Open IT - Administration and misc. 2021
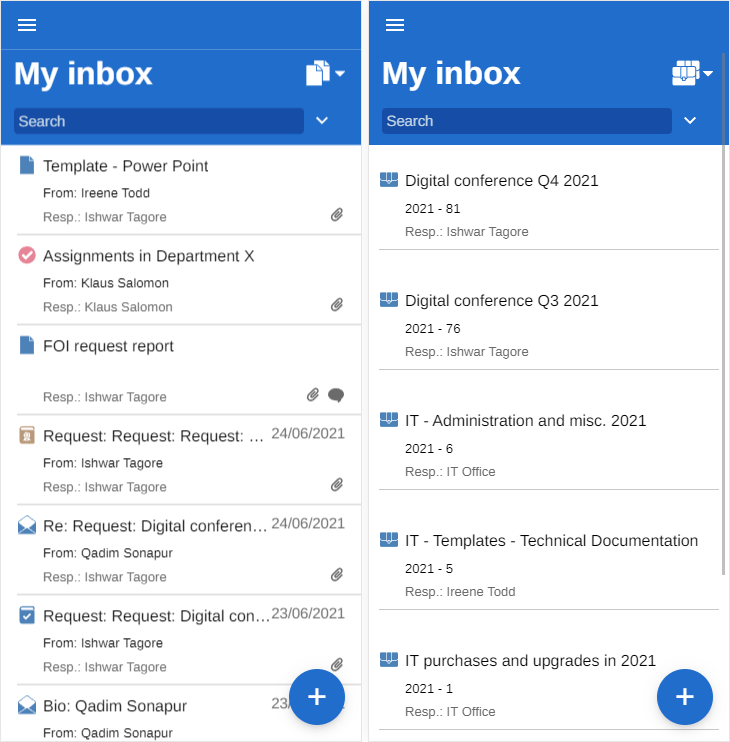This screenshot has height=742, width=730. pos(525,421)
